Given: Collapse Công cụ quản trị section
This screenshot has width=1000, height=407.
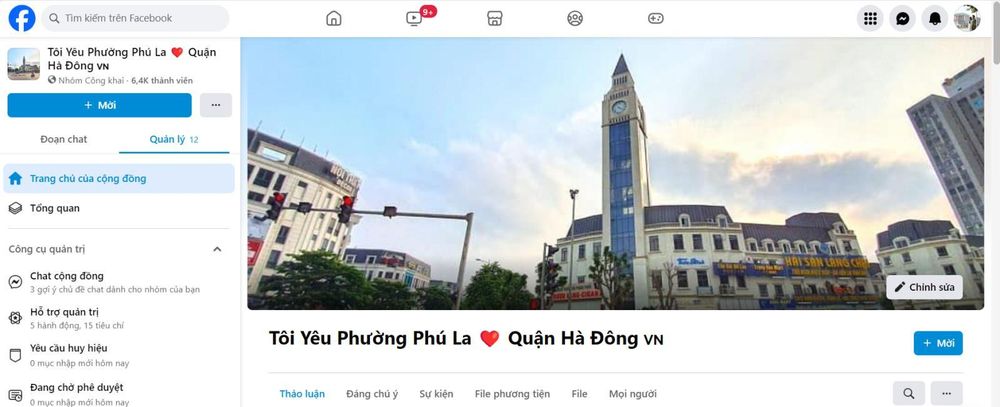Looking at the screenshot, I should 218,249.
